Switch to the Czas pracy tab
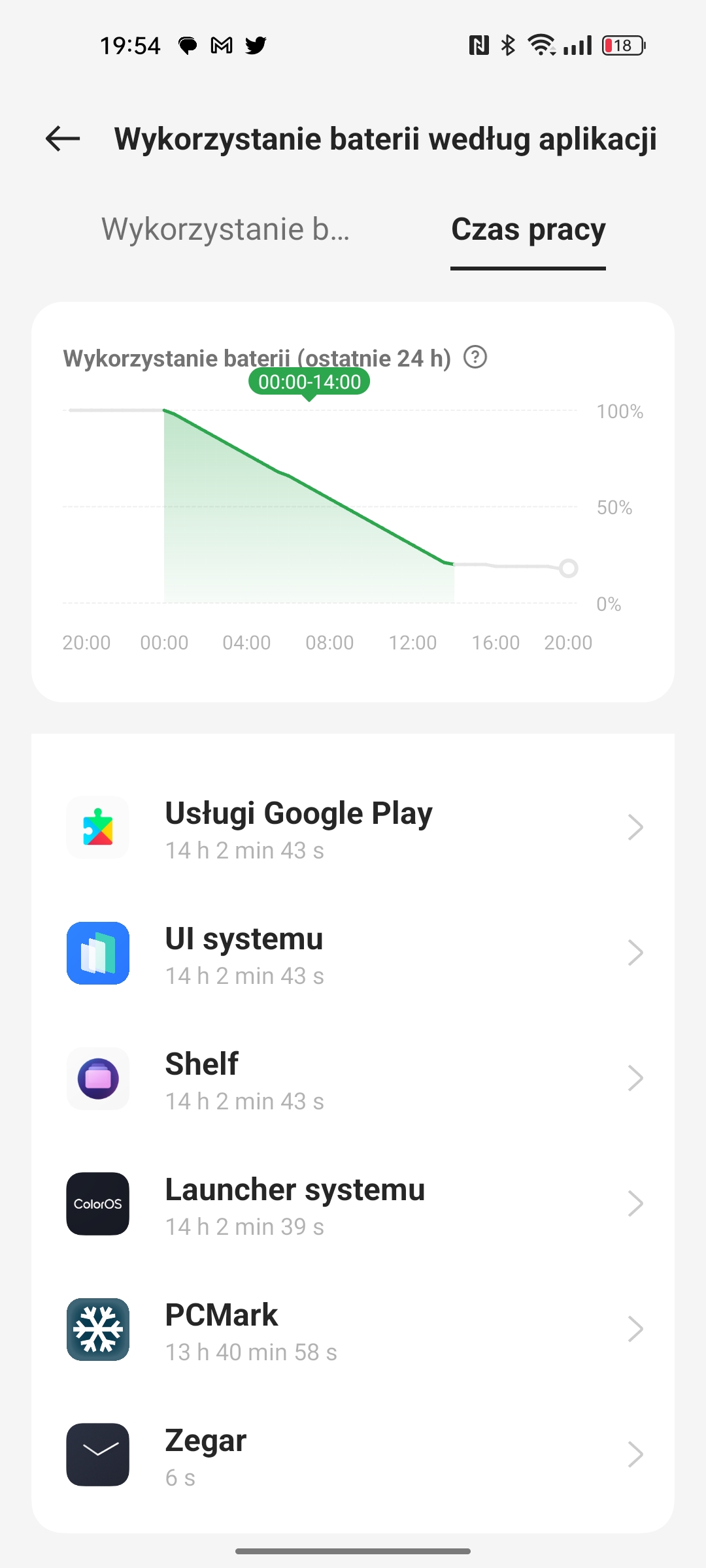Image resolution: width=706 pixels, height=1568 pixels. pos(528,230)
